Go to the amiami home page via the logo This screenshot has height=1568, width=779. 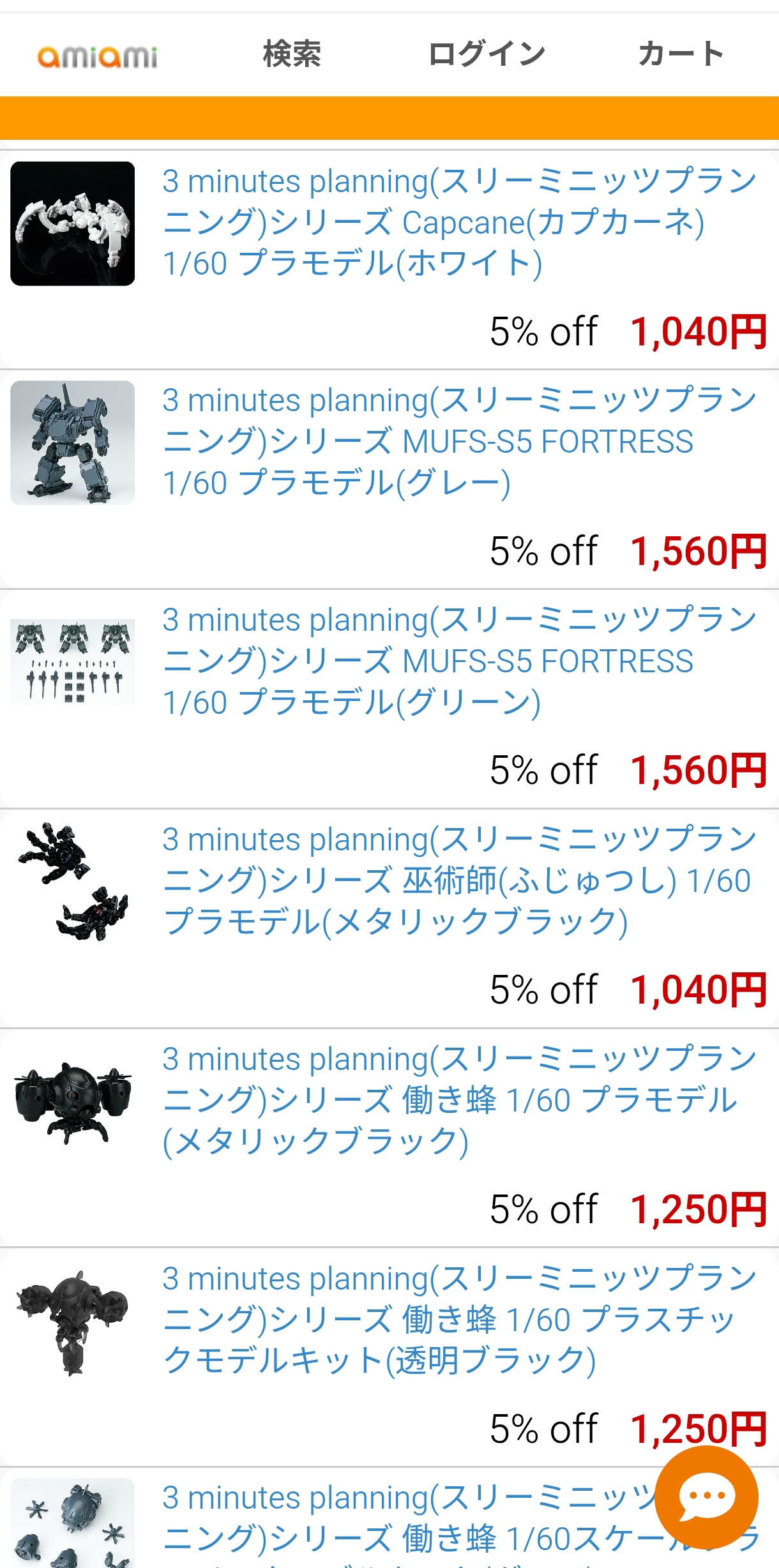(x=97, y=56)
